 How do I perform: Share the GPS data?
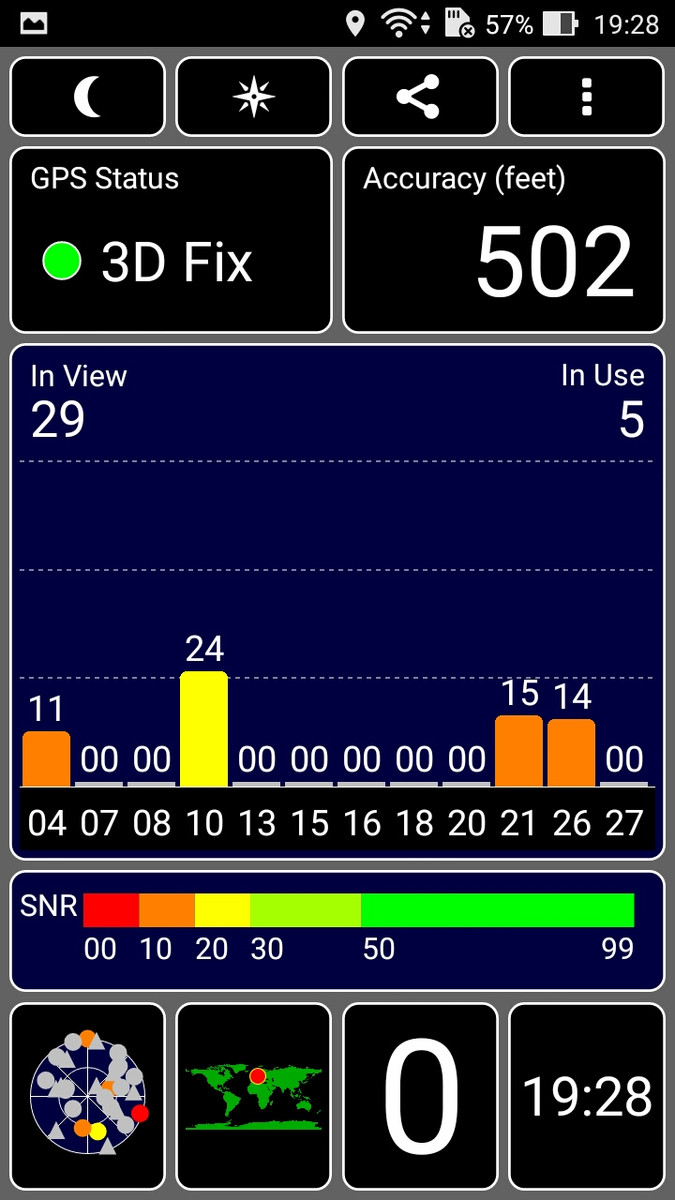pyautogui.click(x=420, y=97)
